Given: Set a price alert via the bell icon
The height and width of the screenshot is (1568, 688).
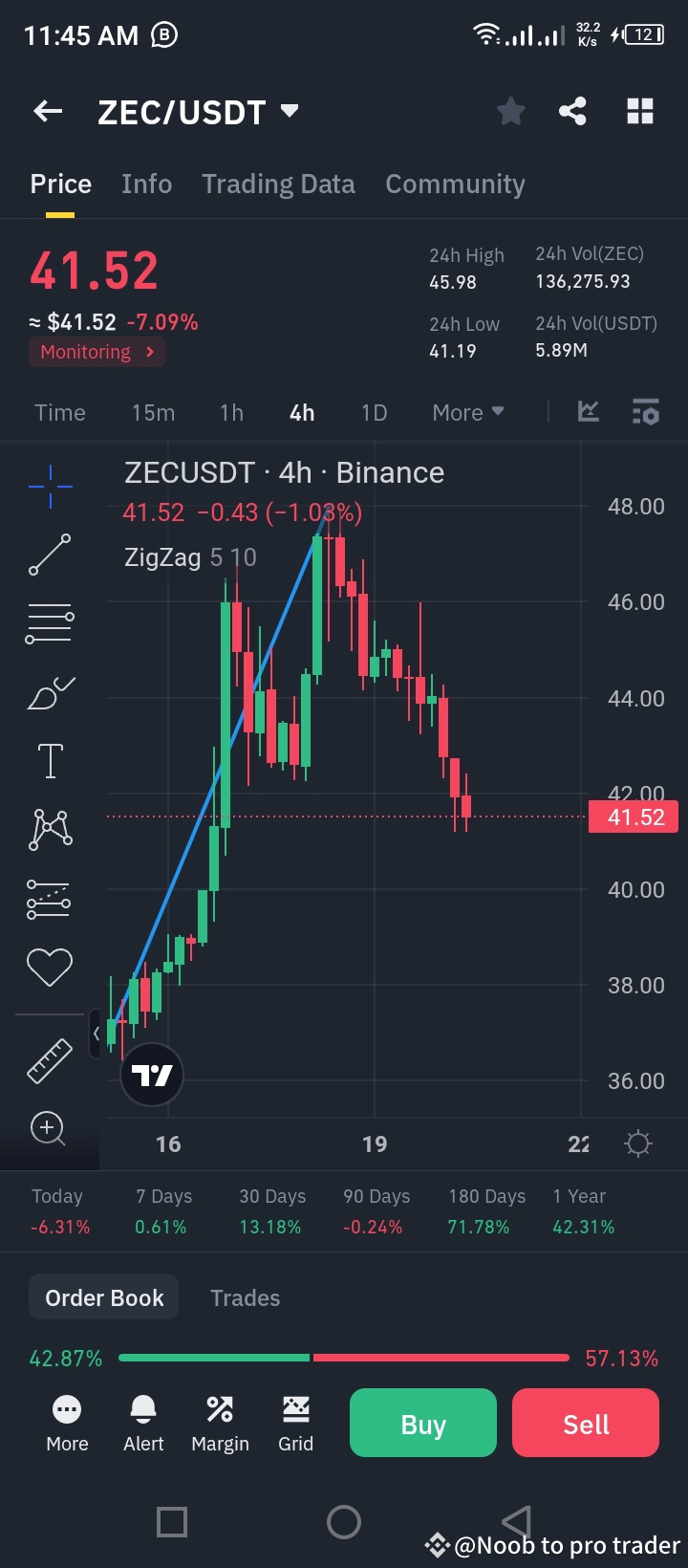Looking at the screenshot, I should [142, 1422].
